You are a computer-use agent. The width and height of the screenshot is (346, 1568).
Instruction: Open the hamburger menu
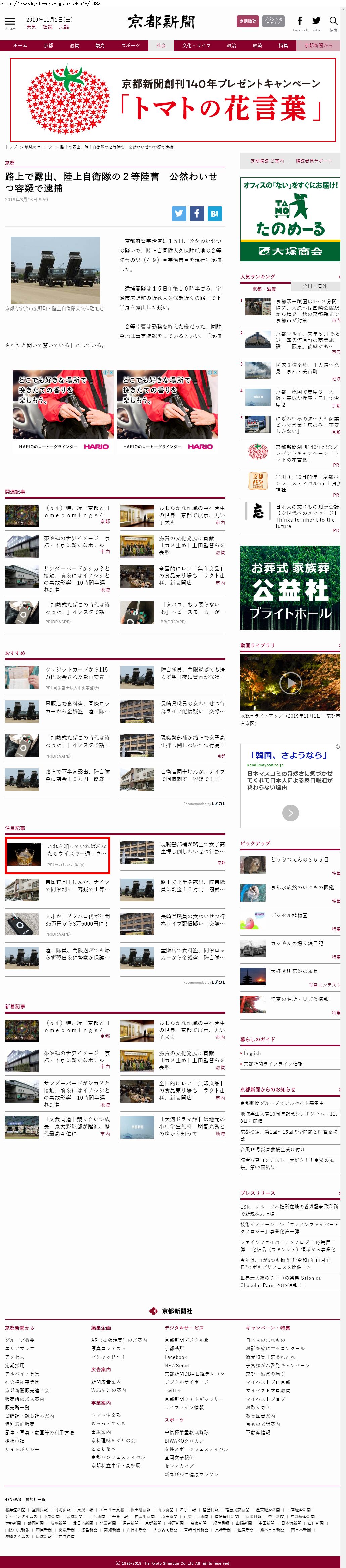tap(10, 22)
